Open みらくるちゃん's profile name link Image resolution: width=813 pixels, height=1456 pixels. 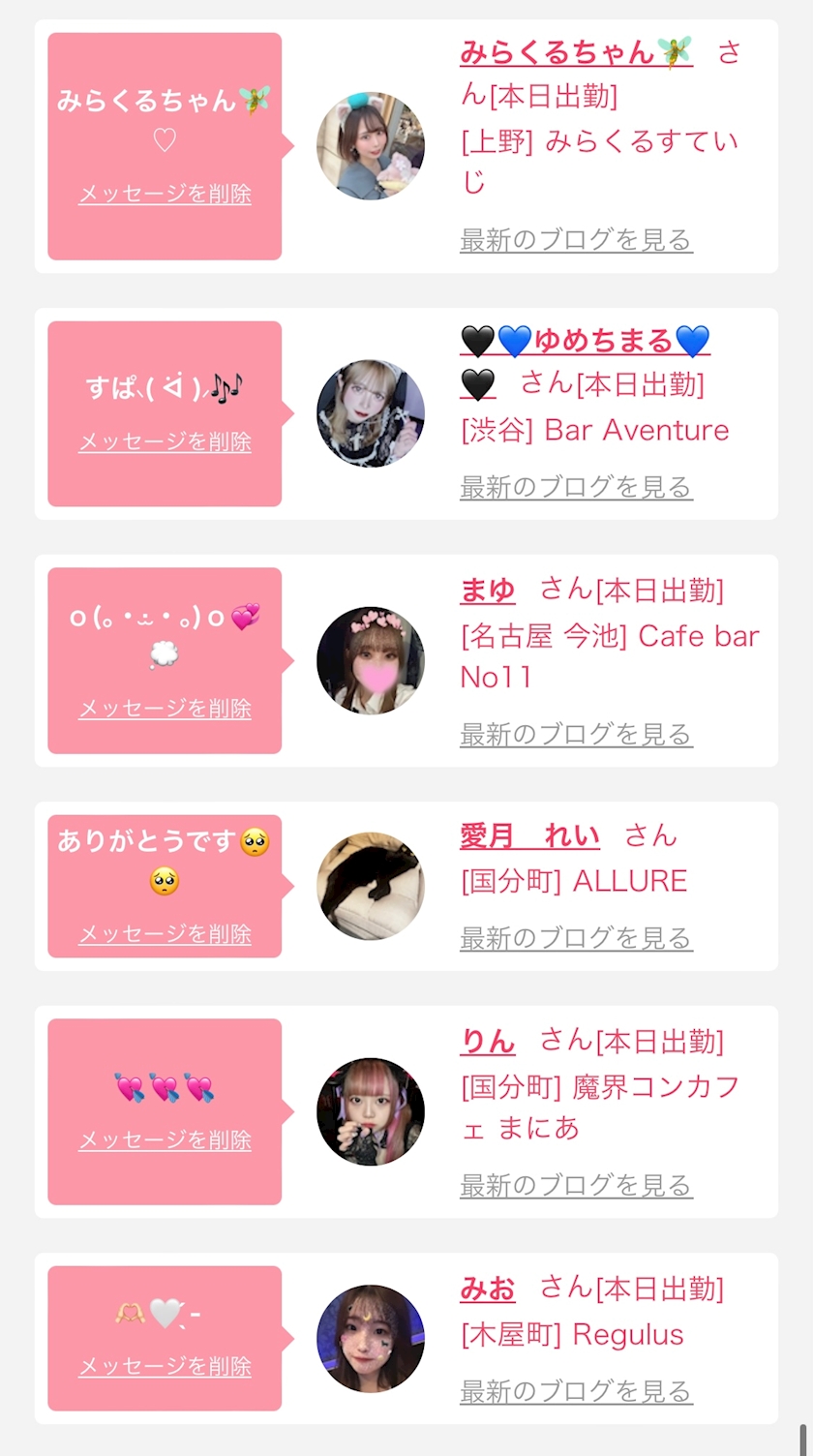pos(575,52)
